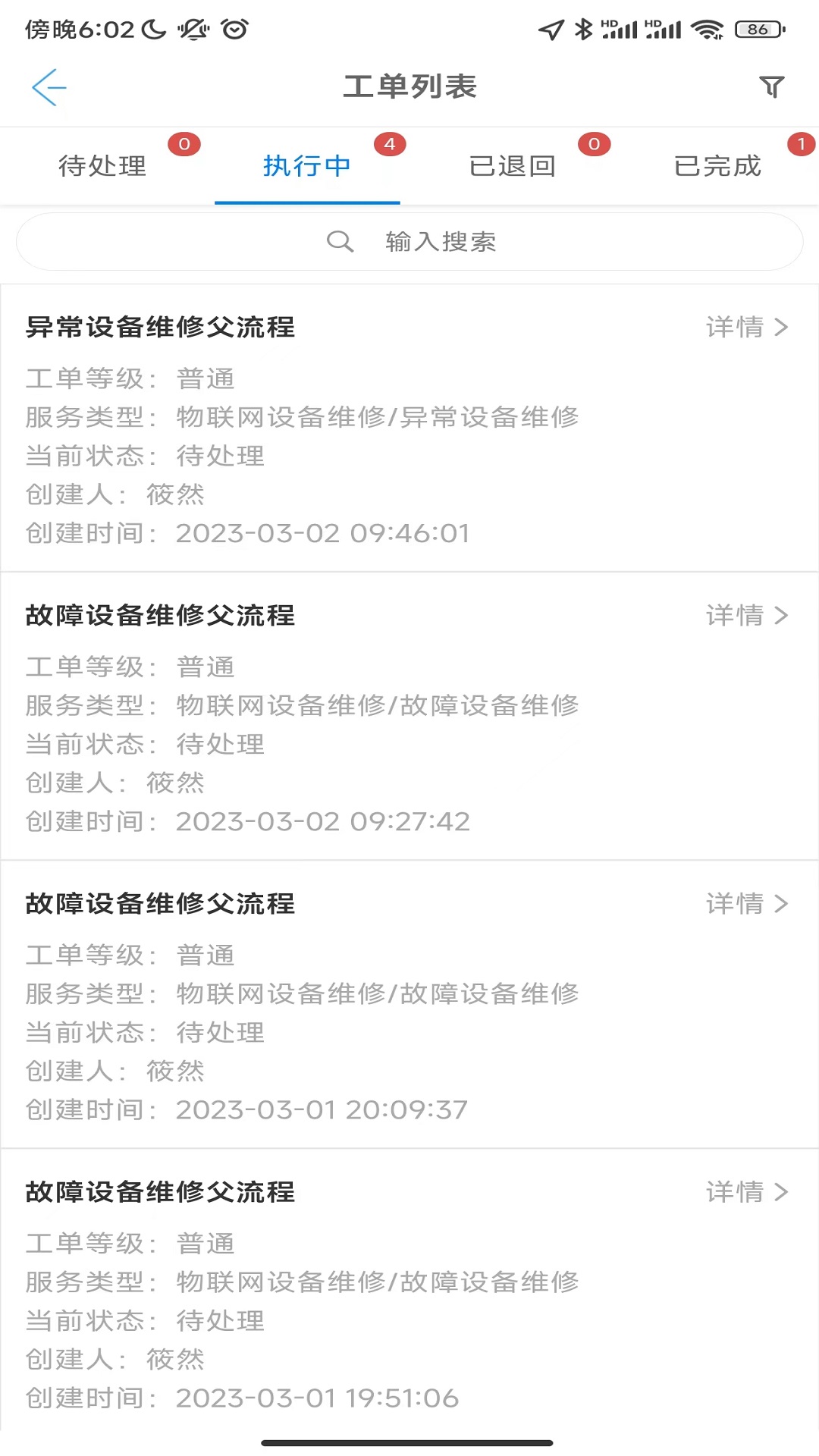Image resolution: width=819 pixels, height=1456 pixels.
Task: Tap the Bluetooth icon in status bar
Action: point(582,30)
